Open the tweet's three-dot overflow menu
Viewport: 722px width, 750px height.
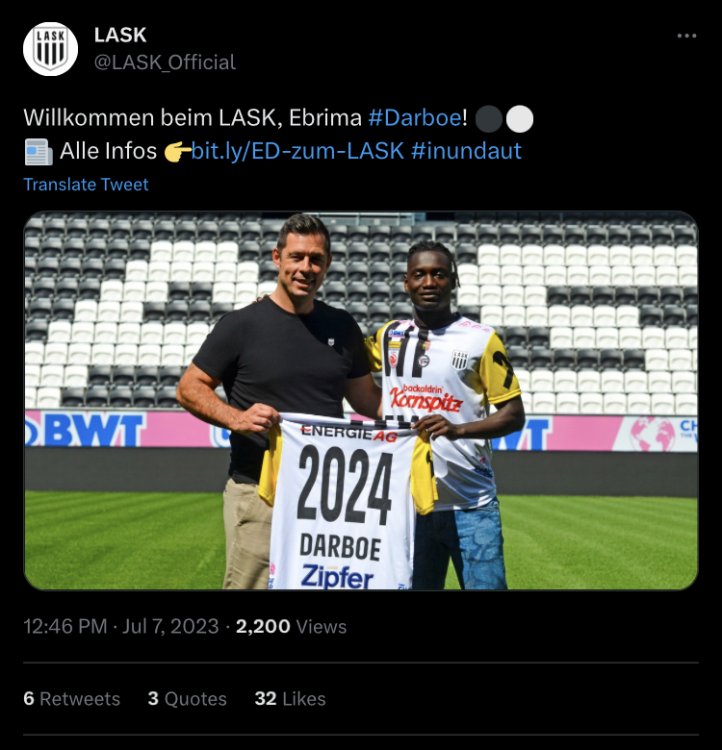[x=686, y=36]
